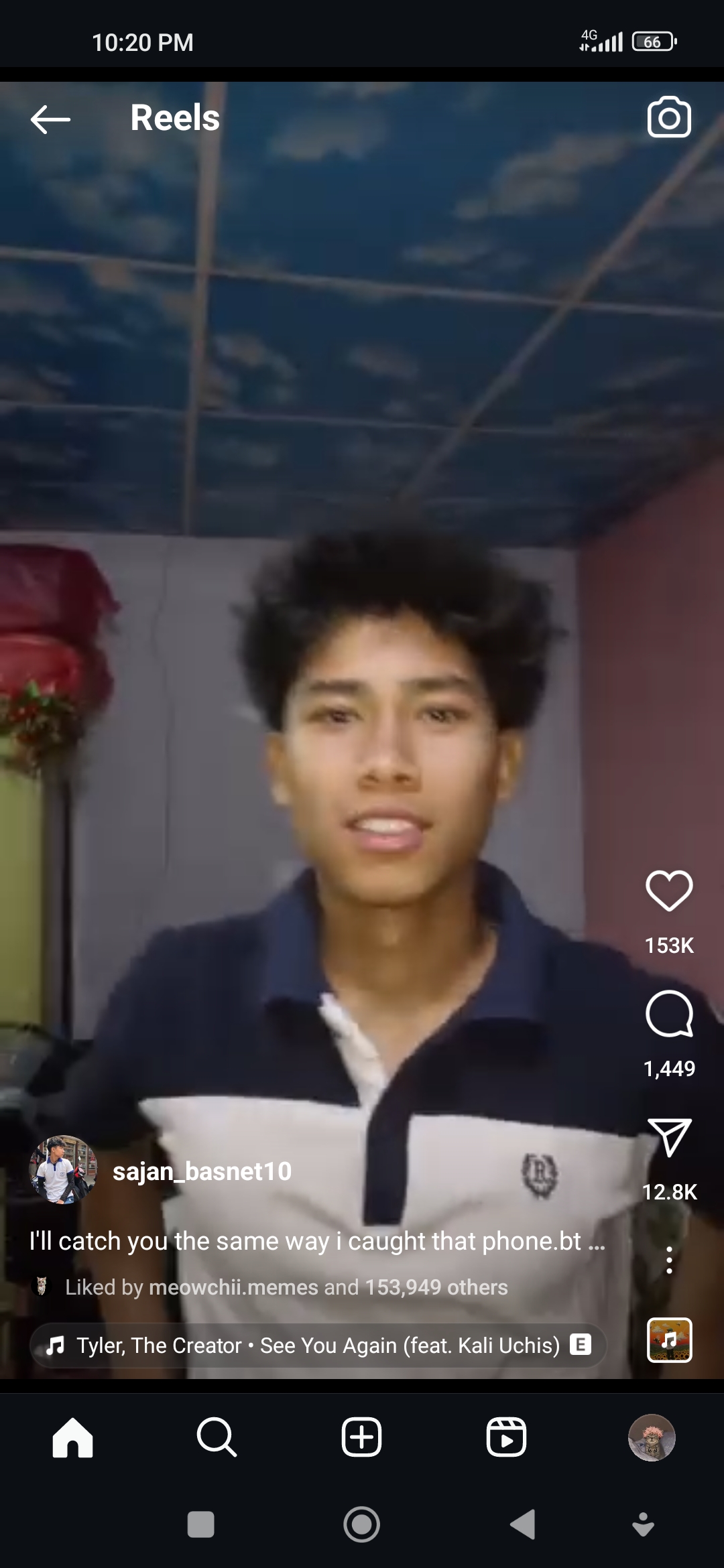The width and height of the screenshot is (724, 1568).
Task: View who liked this reel
Action: tap(286, 1287)
